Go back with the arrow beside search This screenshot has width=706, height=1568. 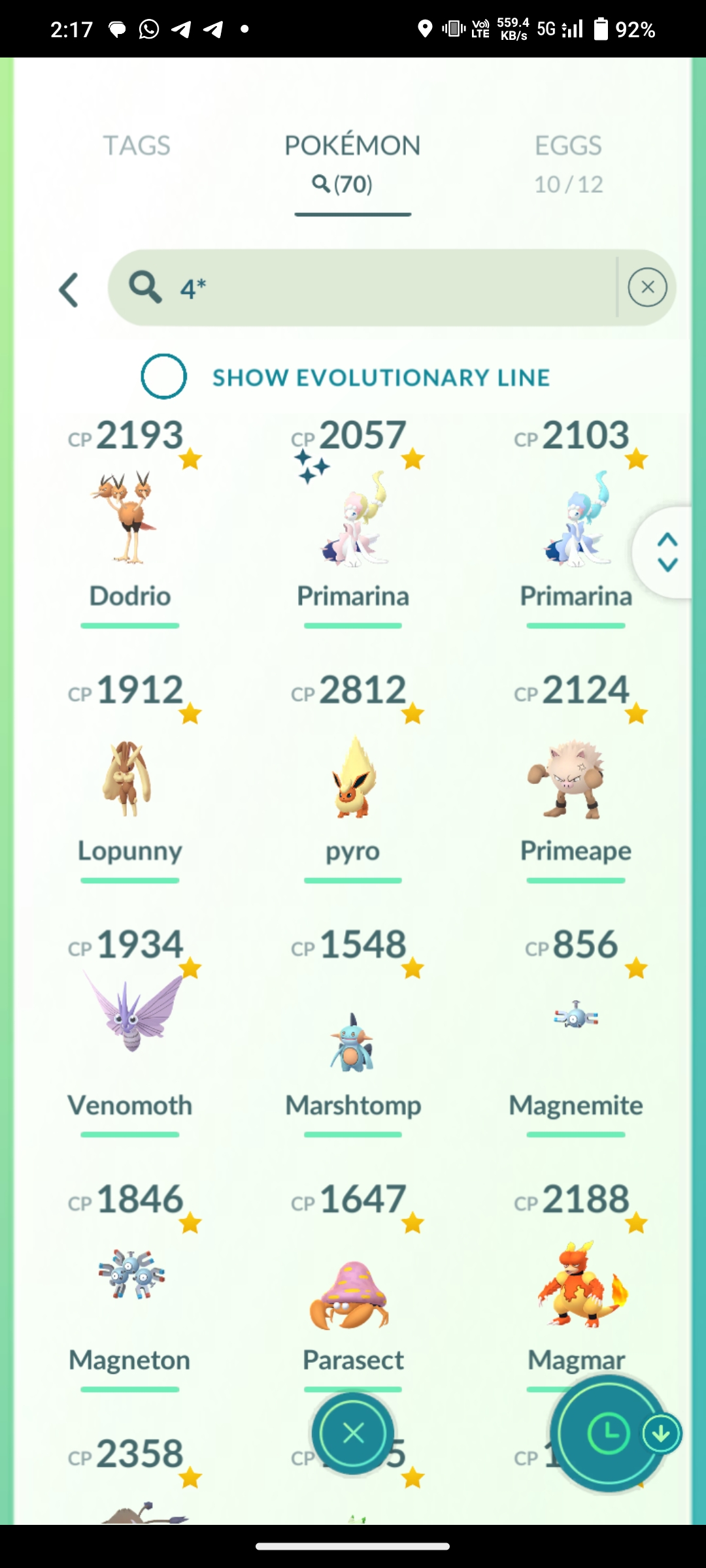(69, 289)
